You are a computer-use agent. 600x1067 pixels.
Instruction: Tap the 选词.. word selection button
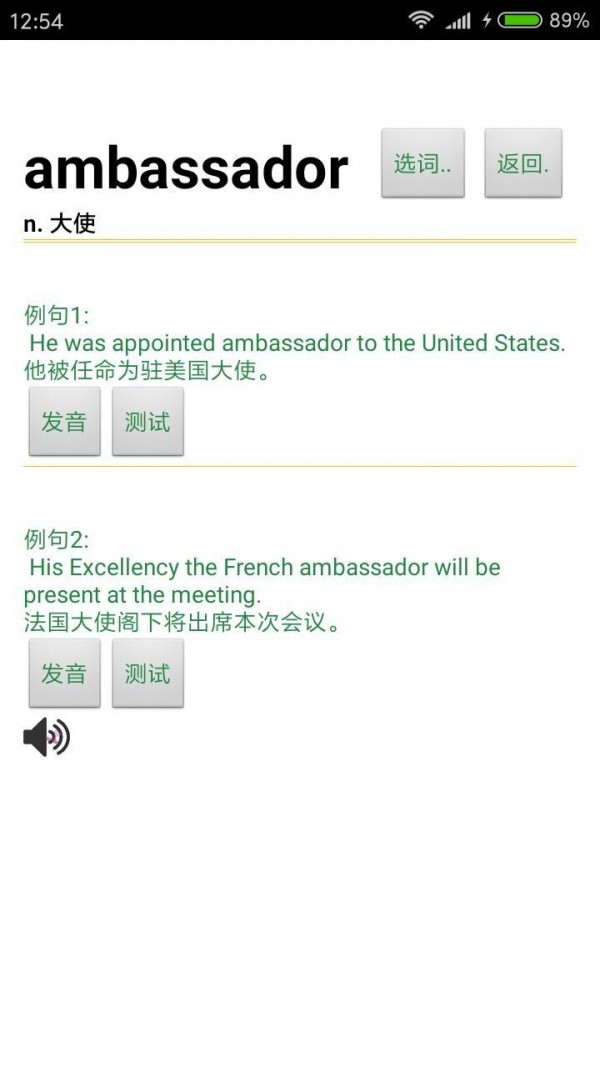tap(422, 163)
